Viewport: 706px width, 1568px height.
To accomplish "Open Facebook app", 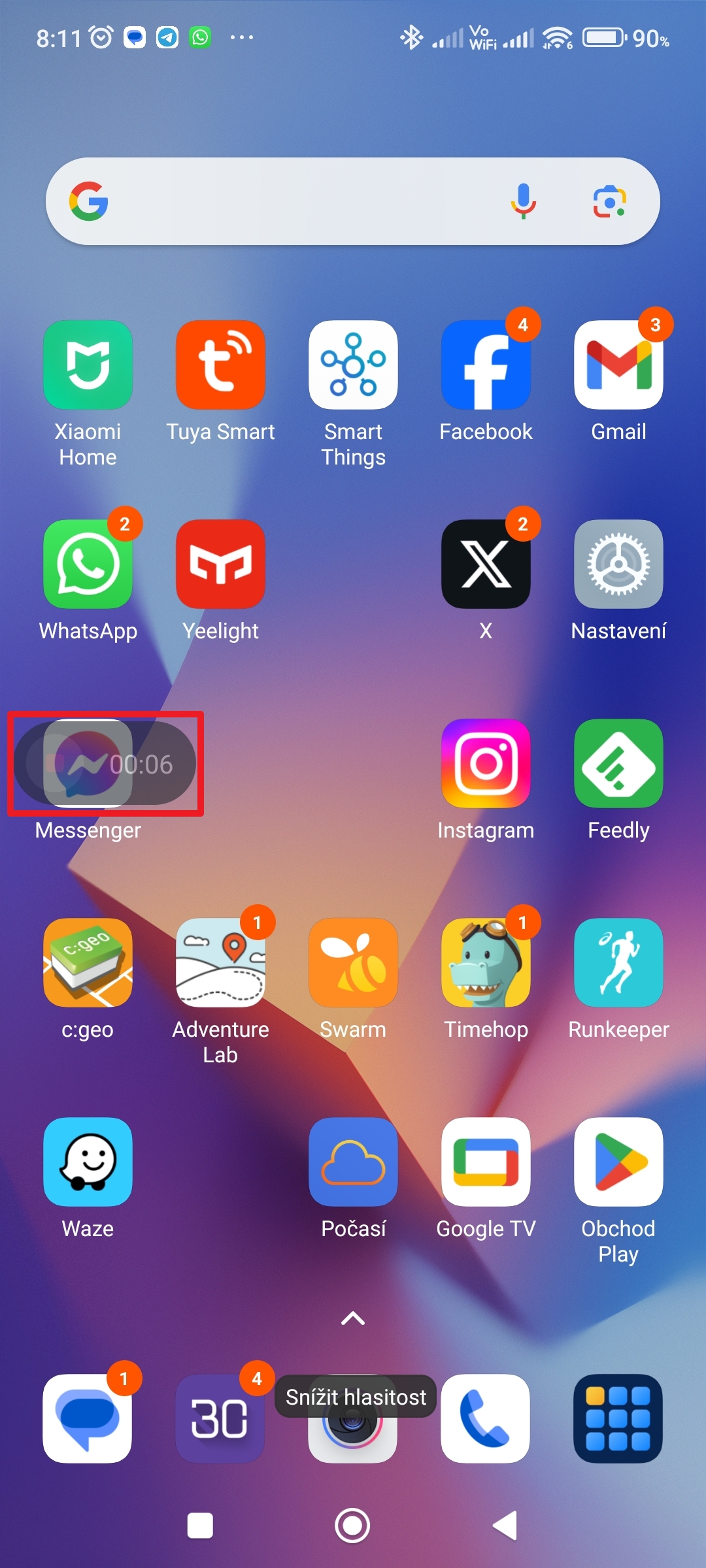I will (x=486, y=365).
